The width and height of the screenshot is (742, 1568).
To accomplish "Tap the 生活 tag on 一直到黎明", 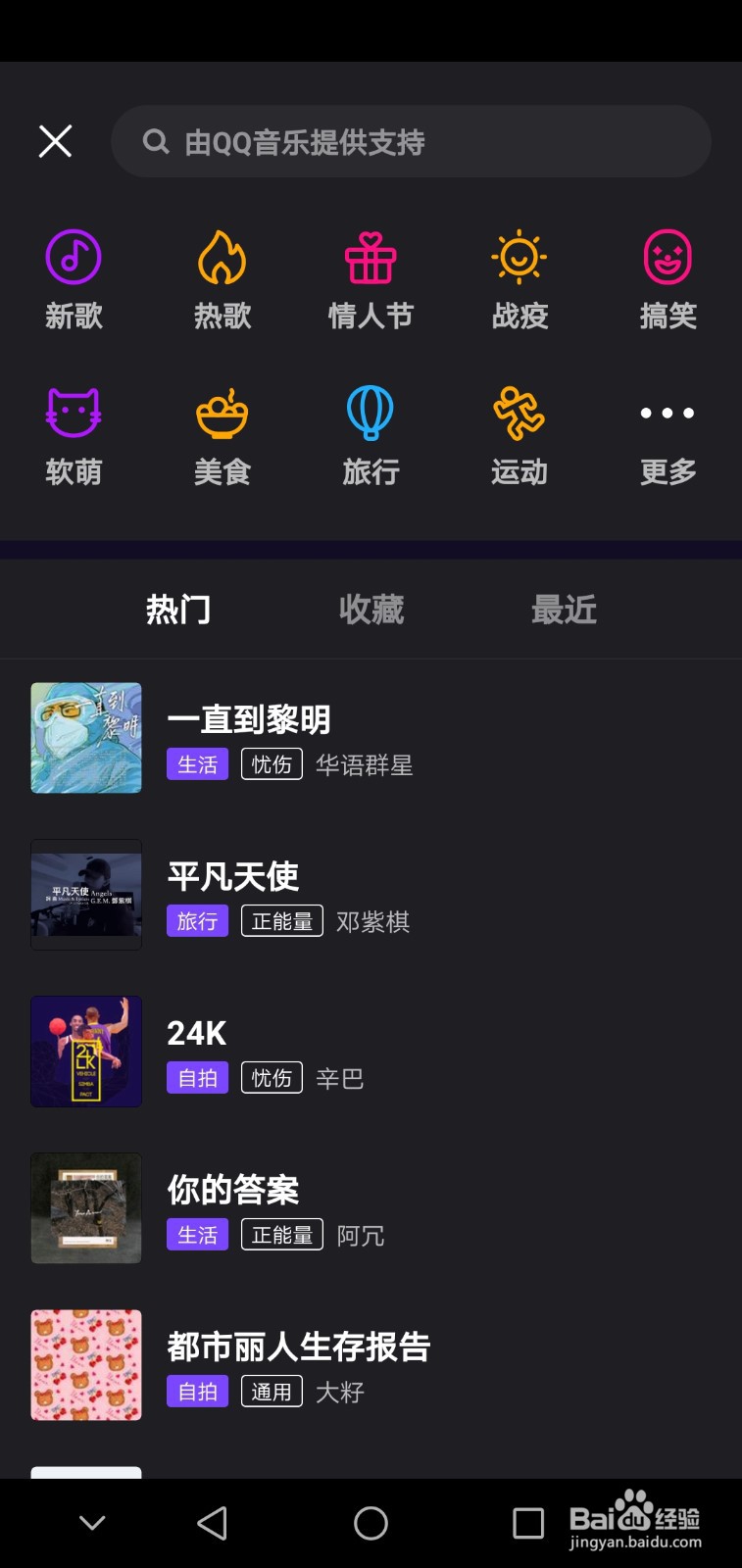I will tap(197, 763).
